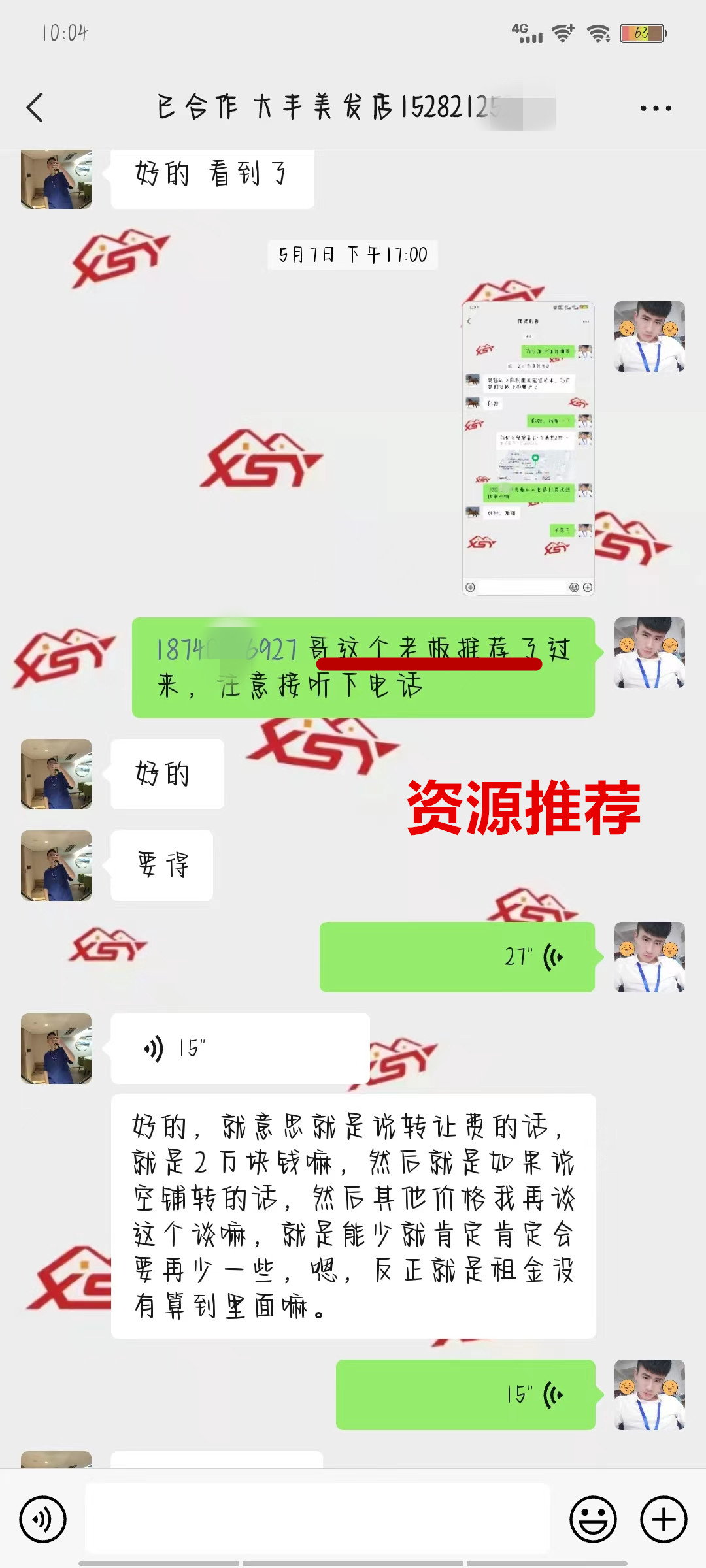The width and height of the screenshot is (706, 1568).
Task: Go back to the chat list
Action: (x=35, y=108)
